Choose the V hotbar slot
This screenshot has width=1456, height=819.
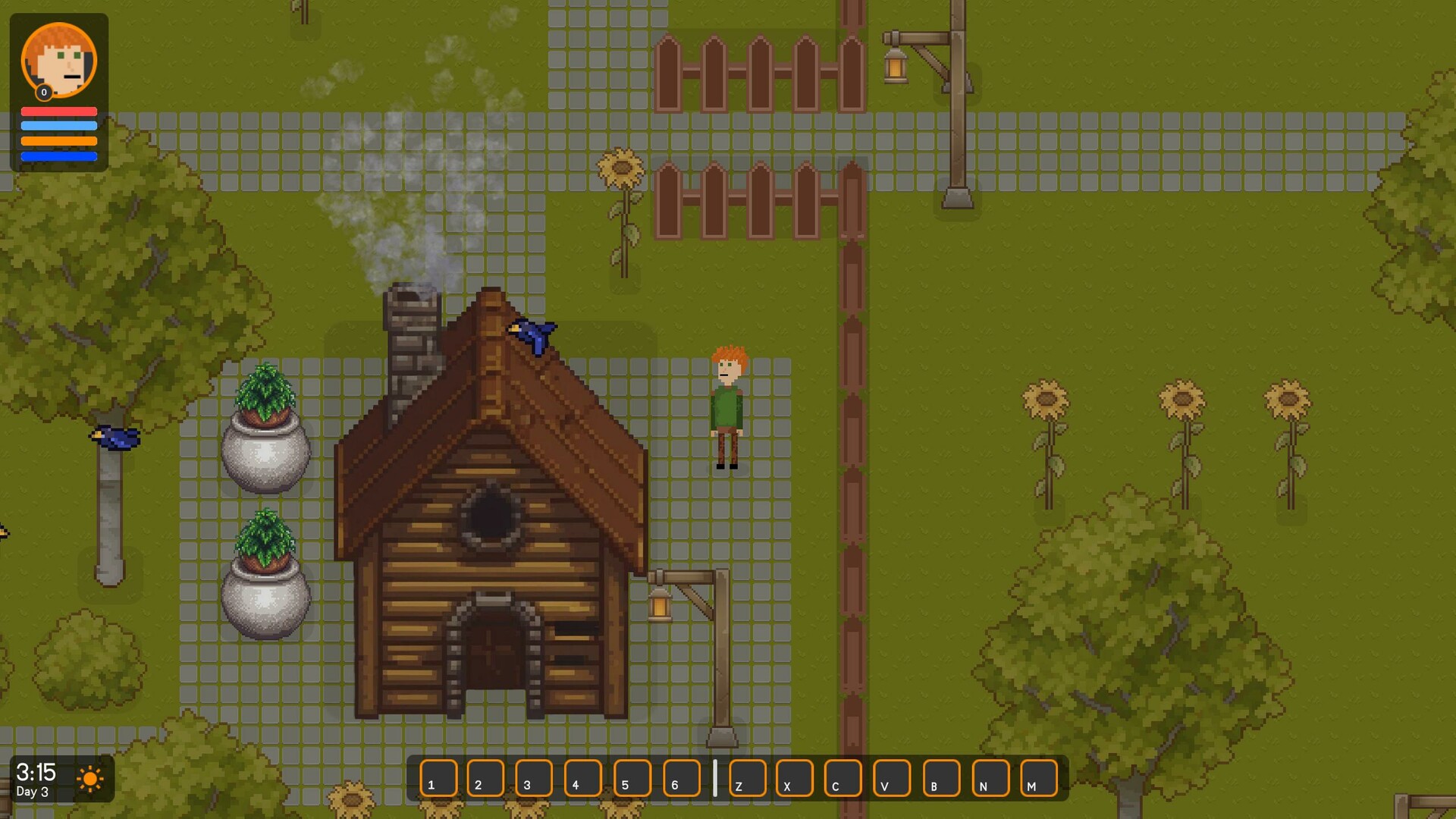(x=892, y=778)
